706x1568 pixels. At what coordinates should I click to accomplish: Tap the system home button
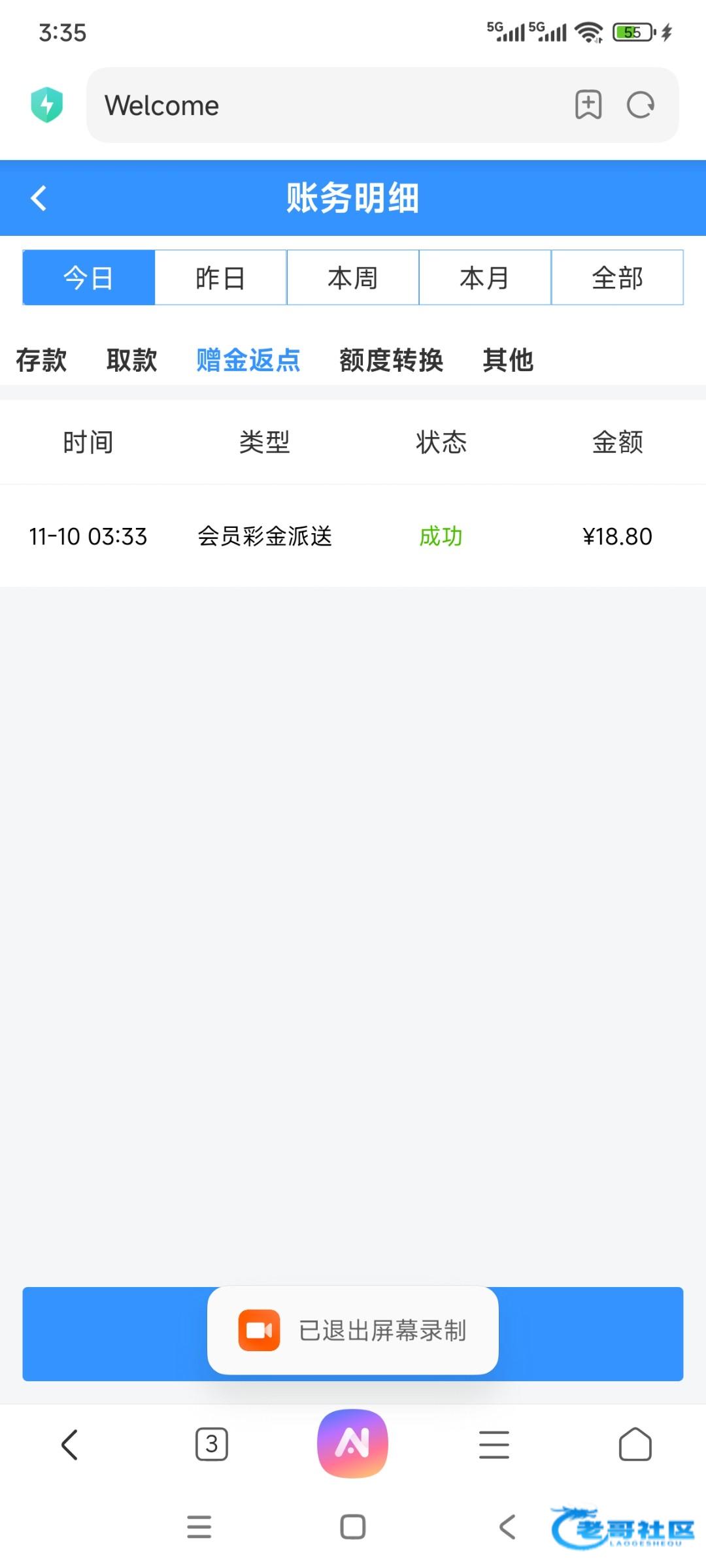(353, 1527)
